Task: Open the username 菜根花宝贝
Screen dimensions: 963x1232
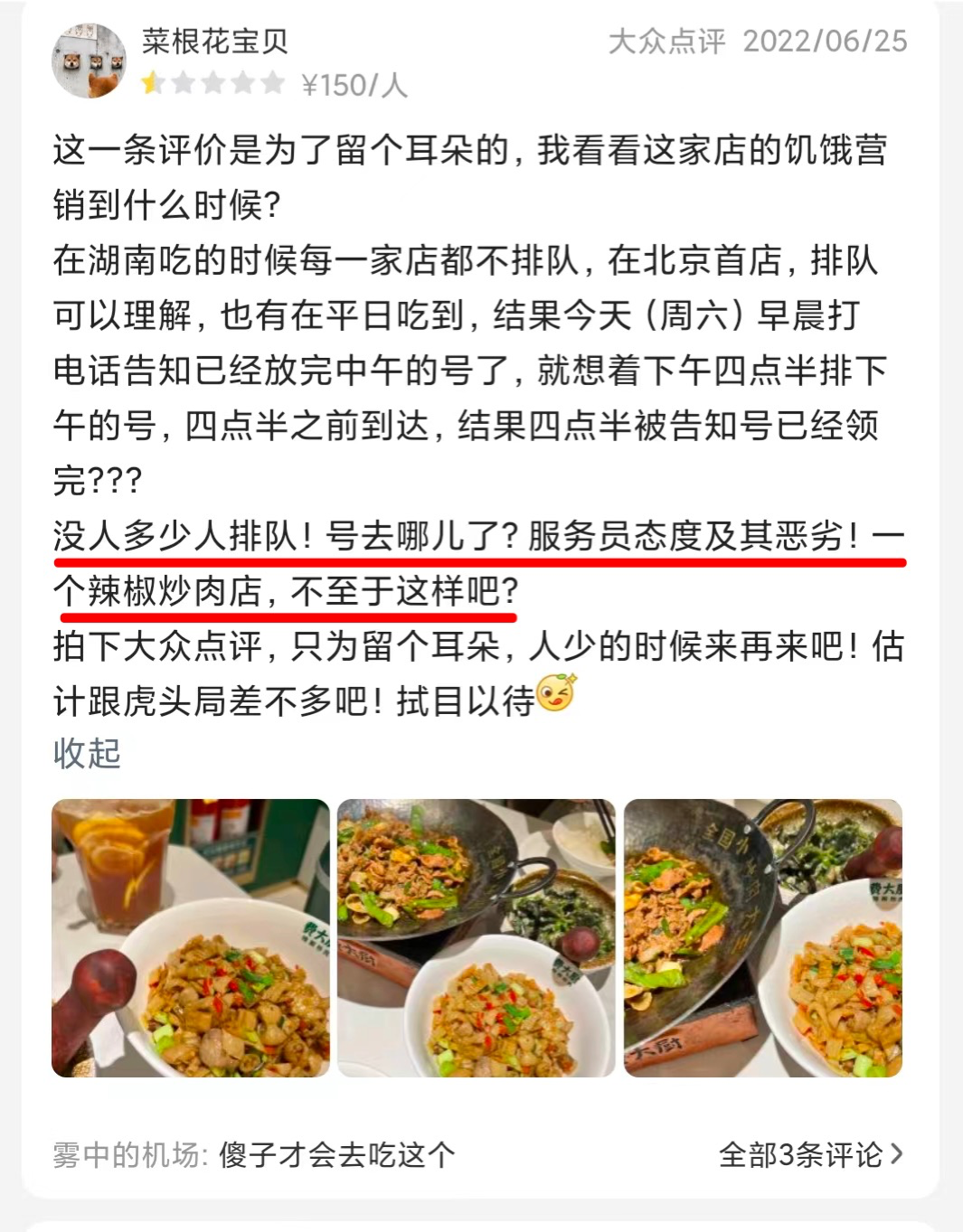Action: (x=214, y=41)
